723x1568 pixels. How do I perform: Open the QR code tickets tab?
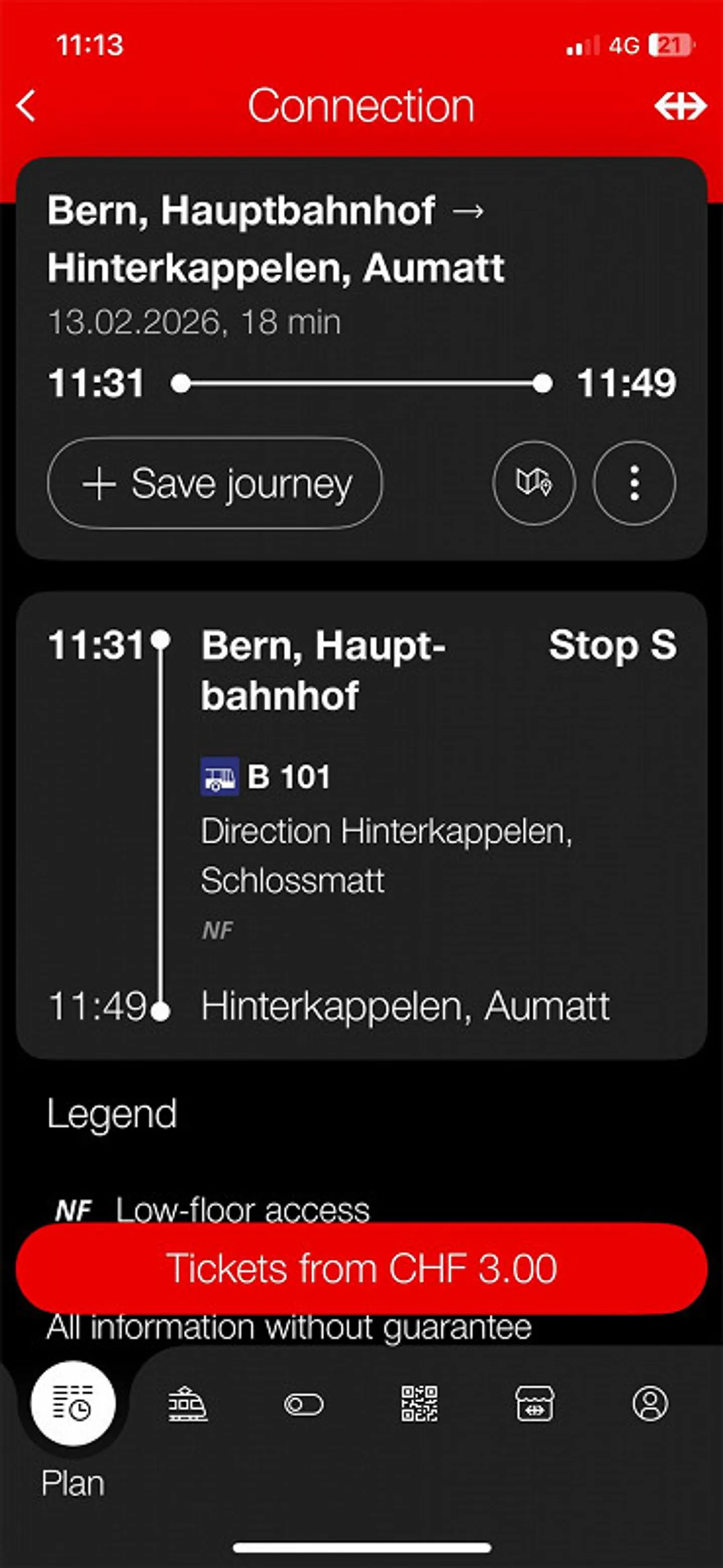click(419, 1404)
